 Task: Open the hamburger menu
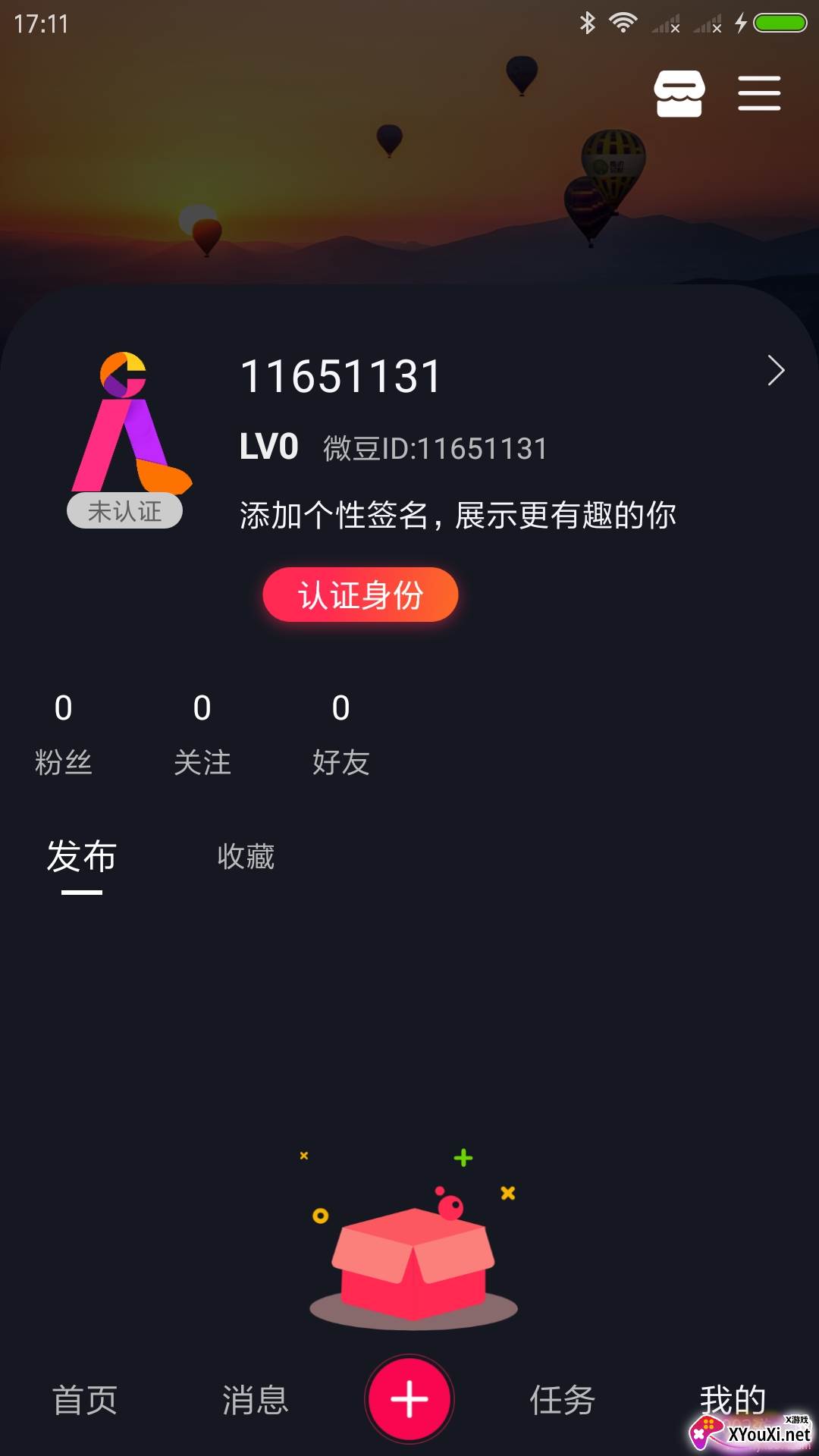[x=759, y=93]
